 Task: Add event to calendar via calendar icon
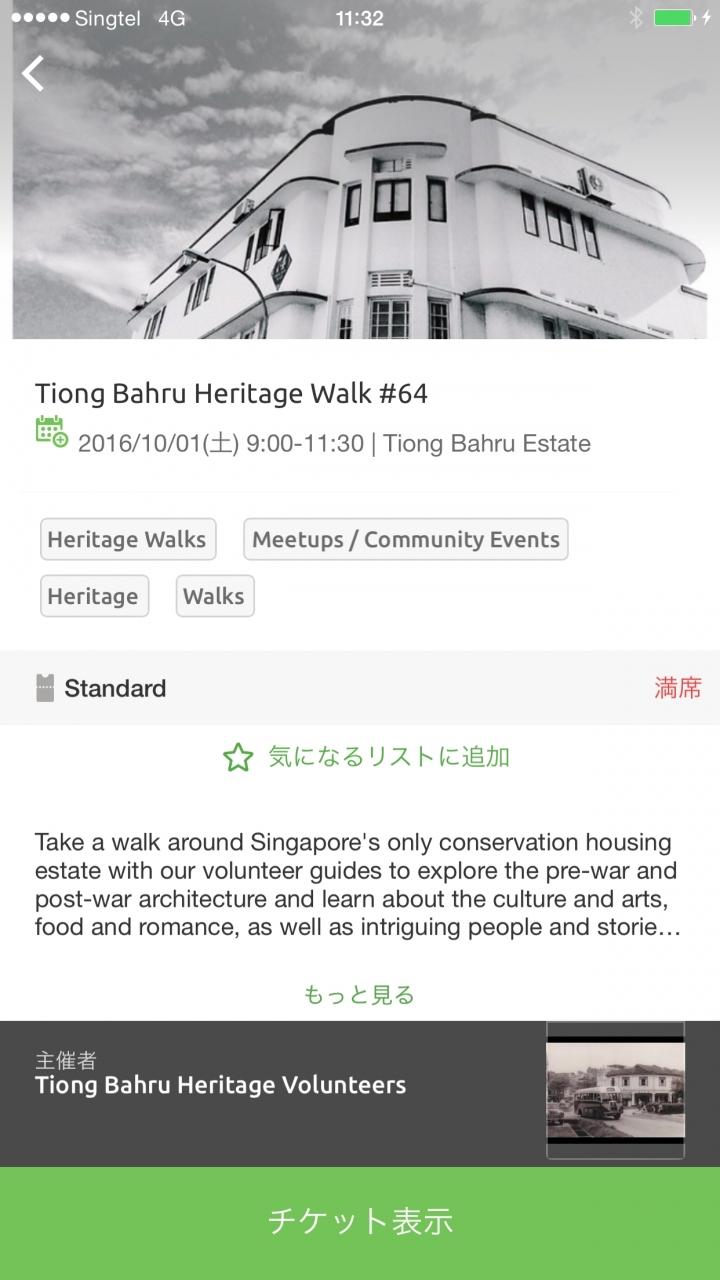(51, 432)
